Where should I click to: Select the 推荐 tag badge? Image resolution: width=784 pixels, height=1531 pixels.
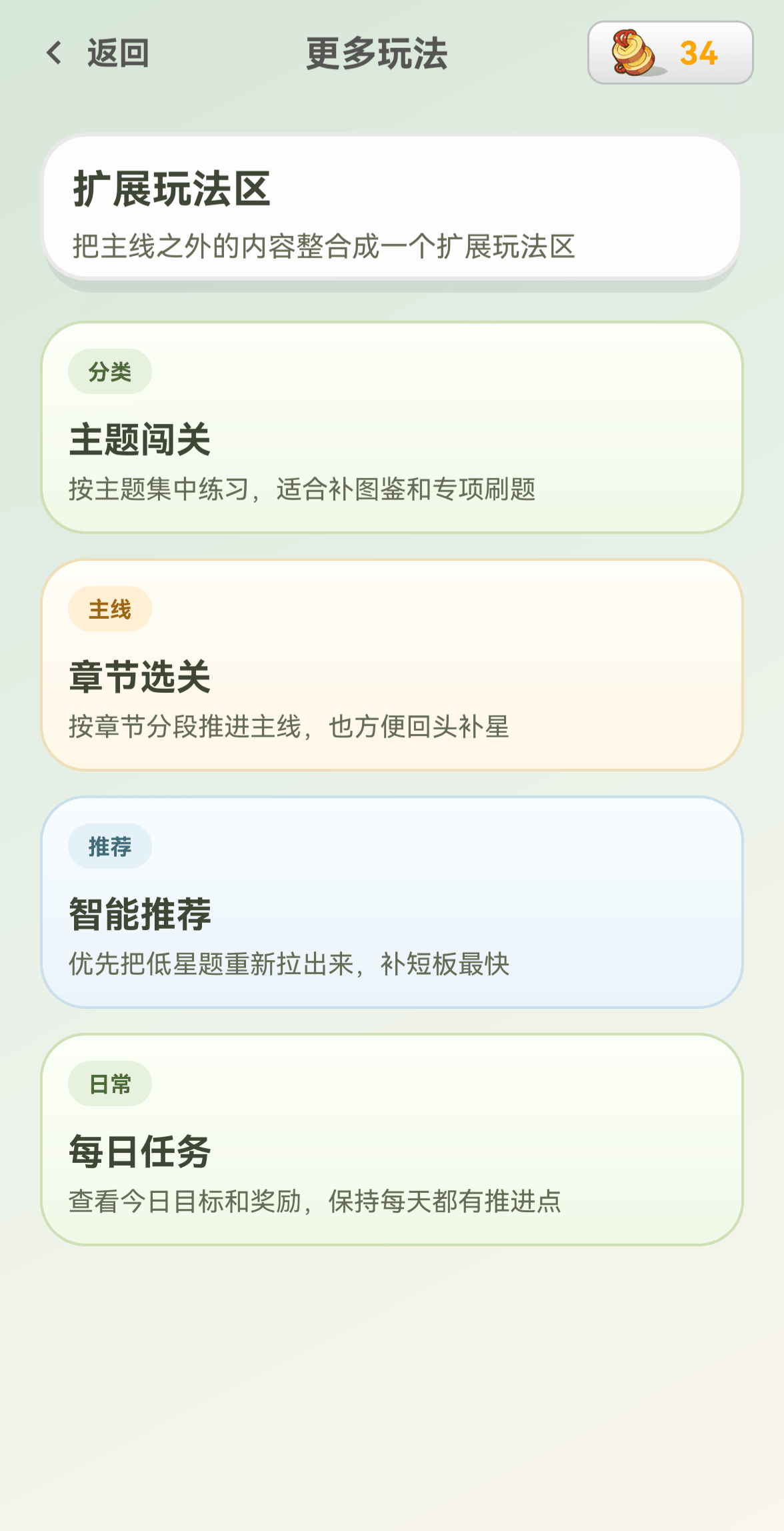tap(109, 846)
